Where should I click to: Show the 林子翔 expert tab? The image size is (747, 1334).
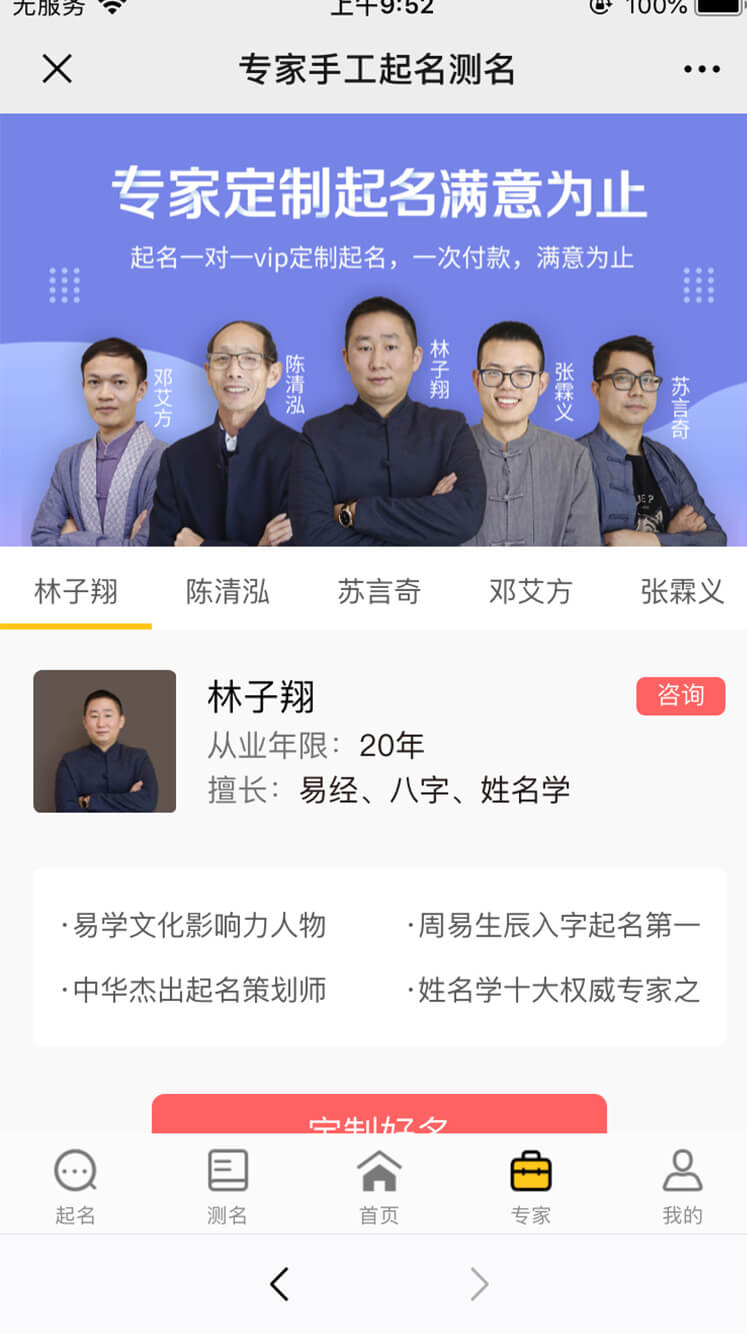coord(76,591)
